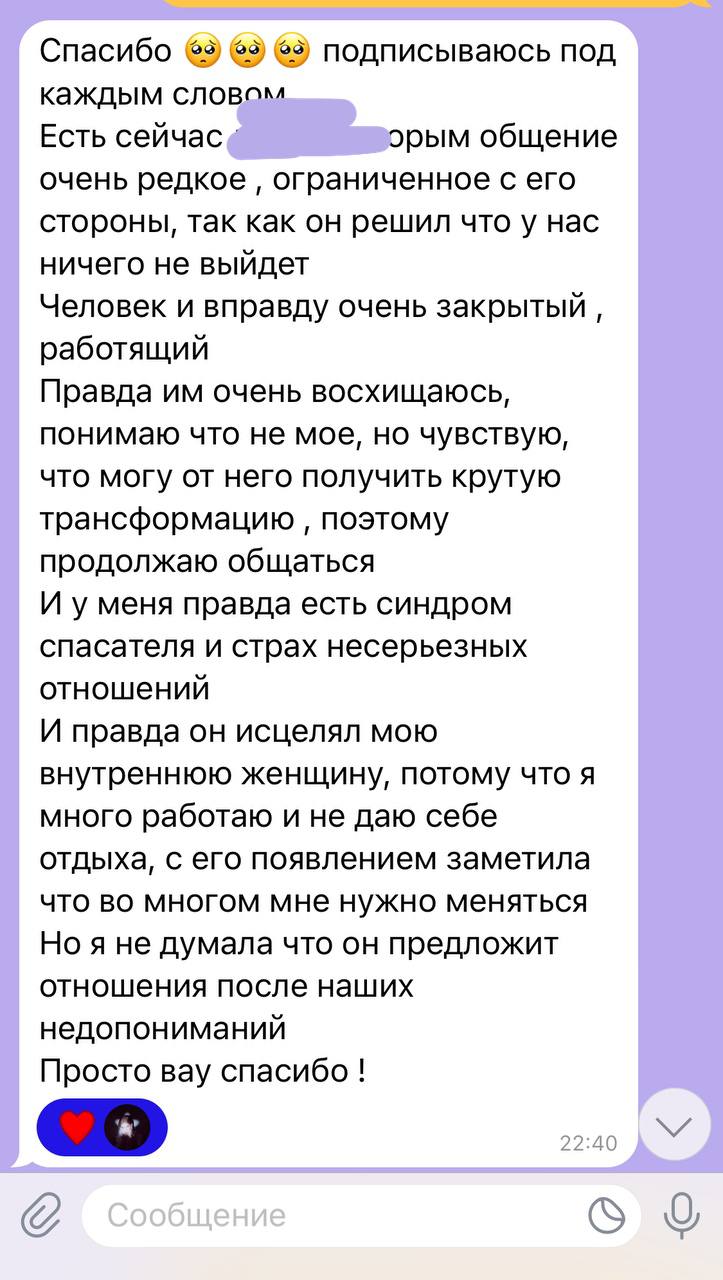Open the sticker panel icon
The width and height of the screenshot is (723, 1280).
606,1216
